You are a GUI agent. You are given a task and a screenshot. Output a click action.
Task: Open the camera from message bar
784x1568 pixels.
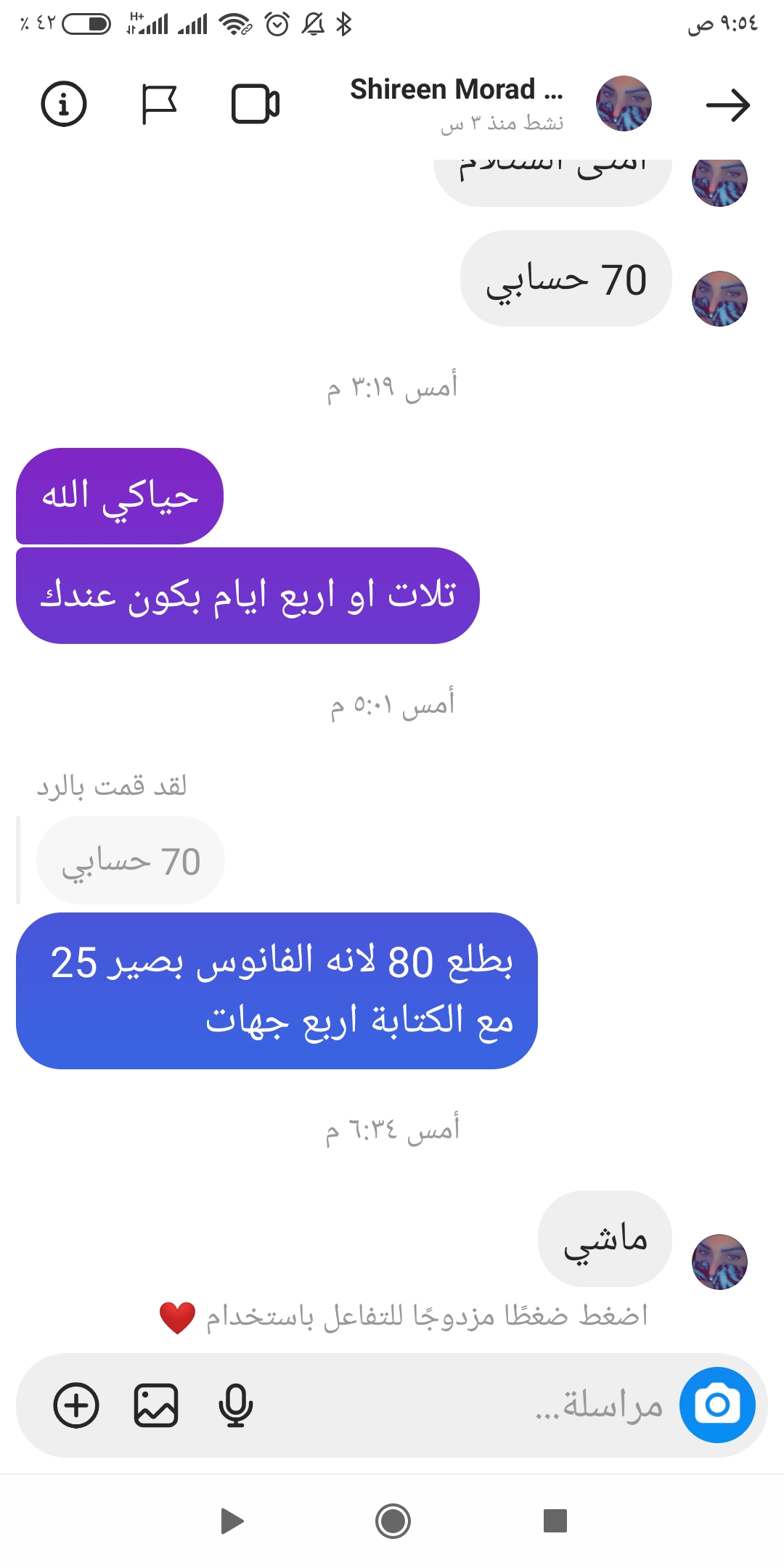coord(717,1405)
